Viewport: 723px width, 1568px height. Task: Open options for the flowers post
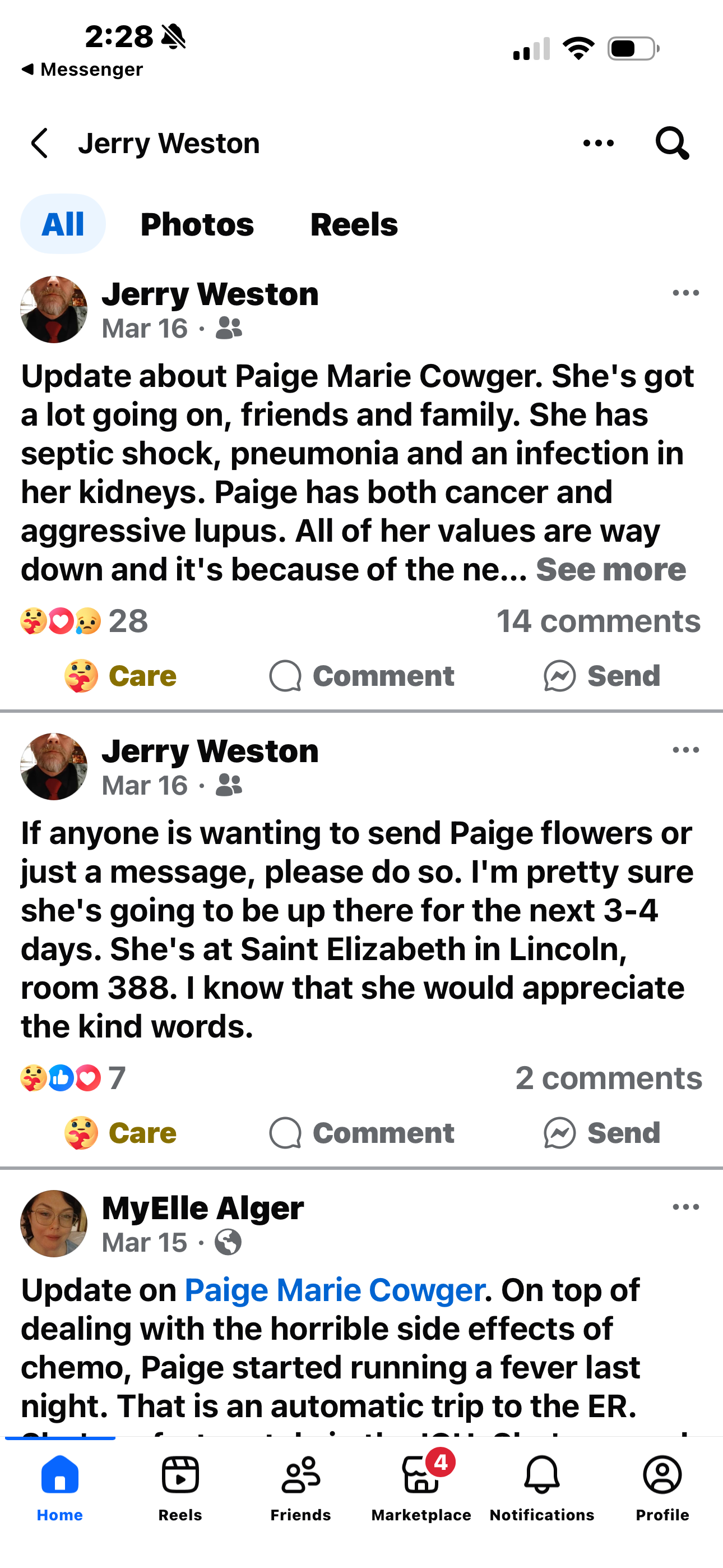[685, 750]
